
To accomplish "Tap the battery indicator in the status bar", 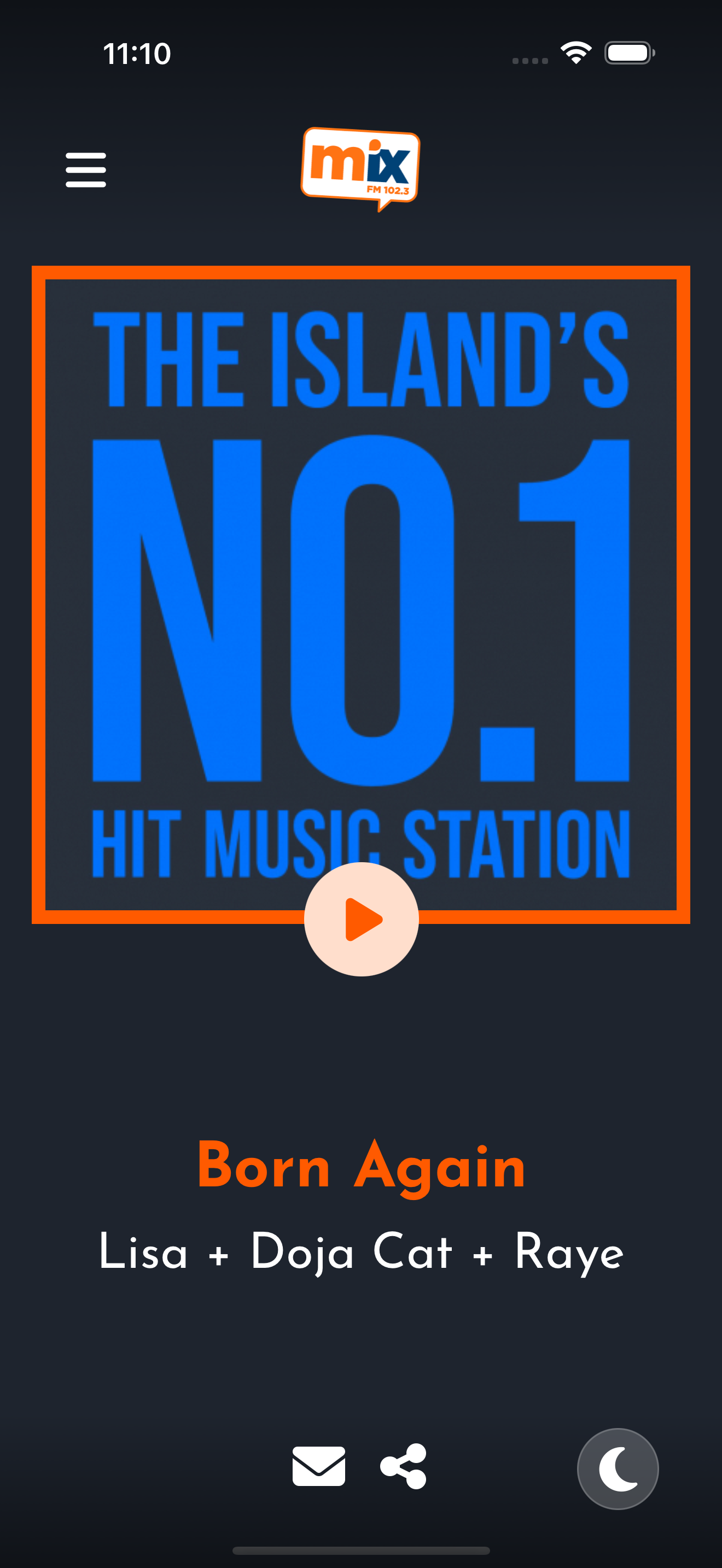I will click(x=630, y=52).
